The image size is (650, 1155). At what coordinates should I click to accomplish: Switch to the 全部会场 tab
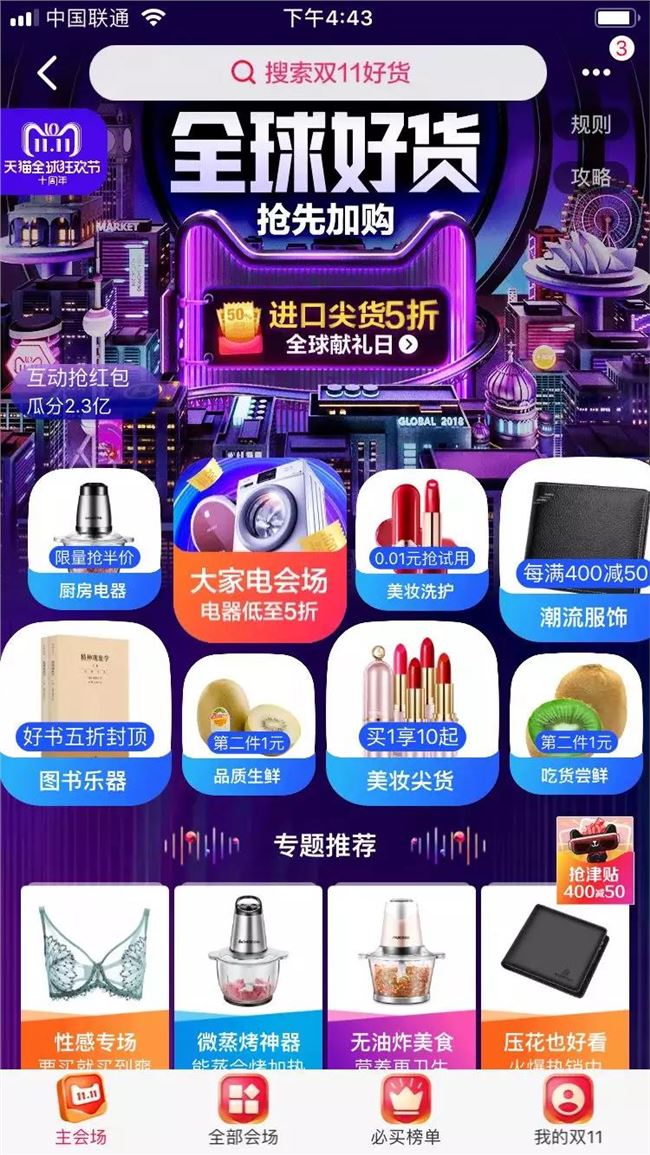pos(243,1110)
